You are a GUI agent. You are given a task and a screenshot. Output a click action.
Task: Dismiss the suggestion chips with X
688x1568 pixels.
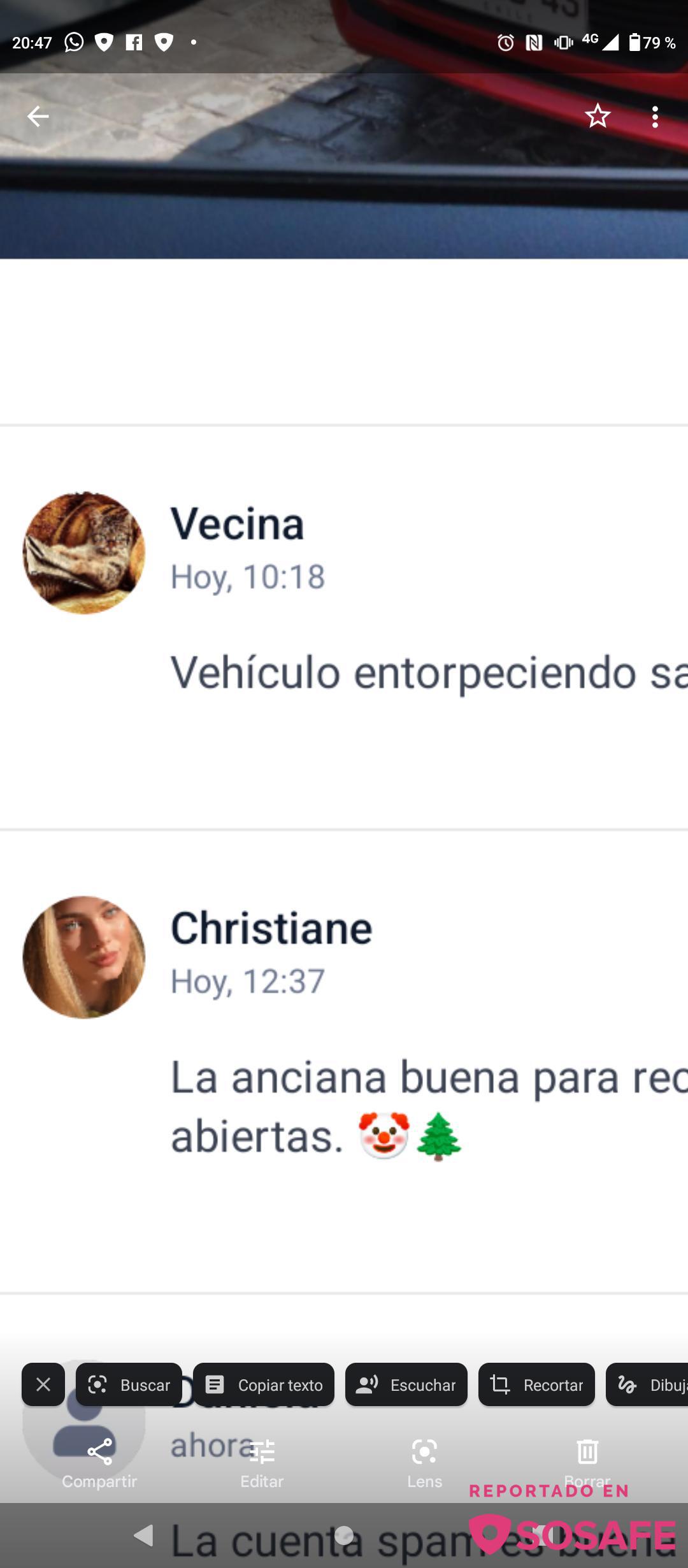coord(43,1384)
